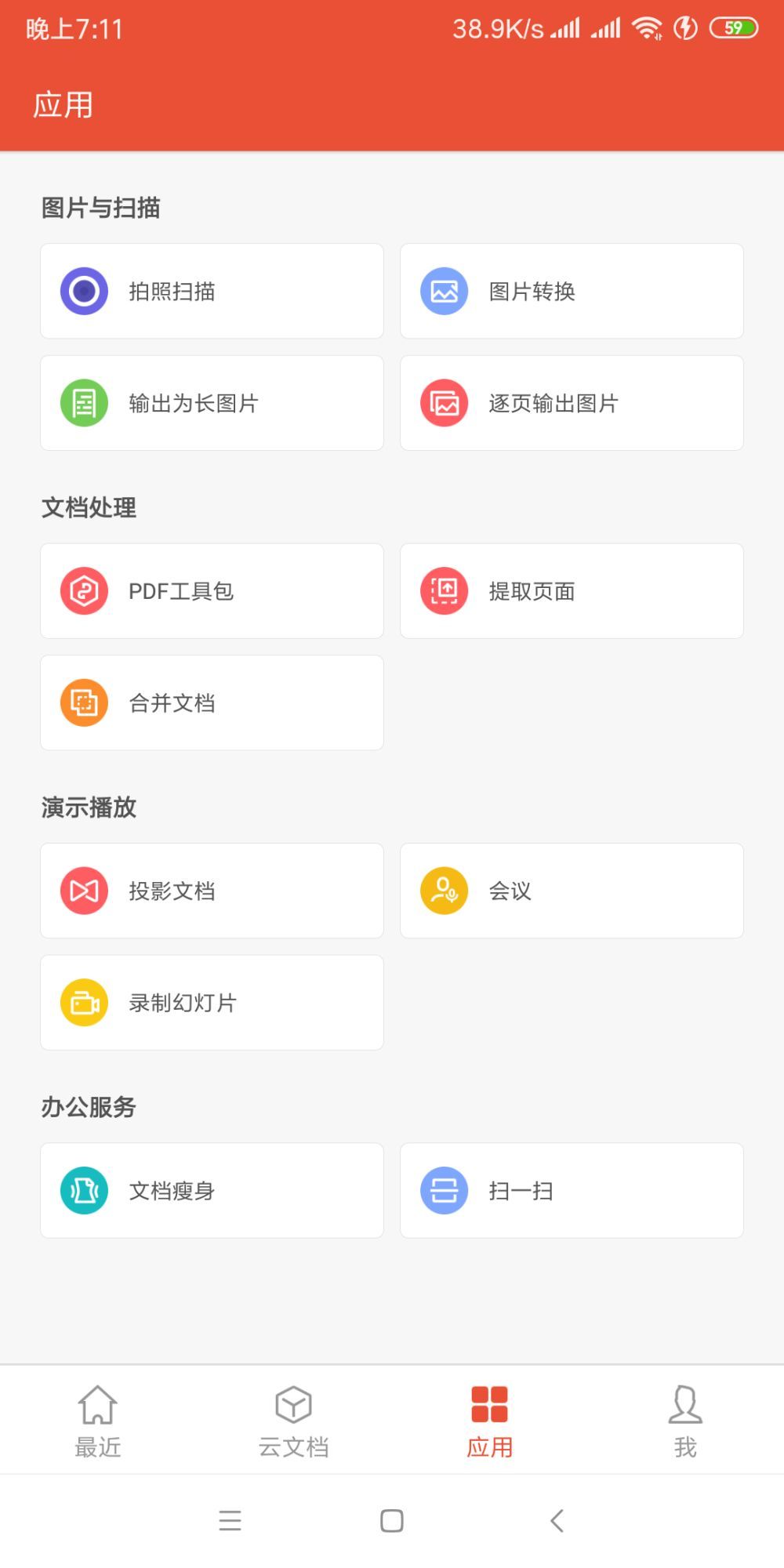
Task: Switch to the 最近 recent tab
Action: [x=96, y=1419]
